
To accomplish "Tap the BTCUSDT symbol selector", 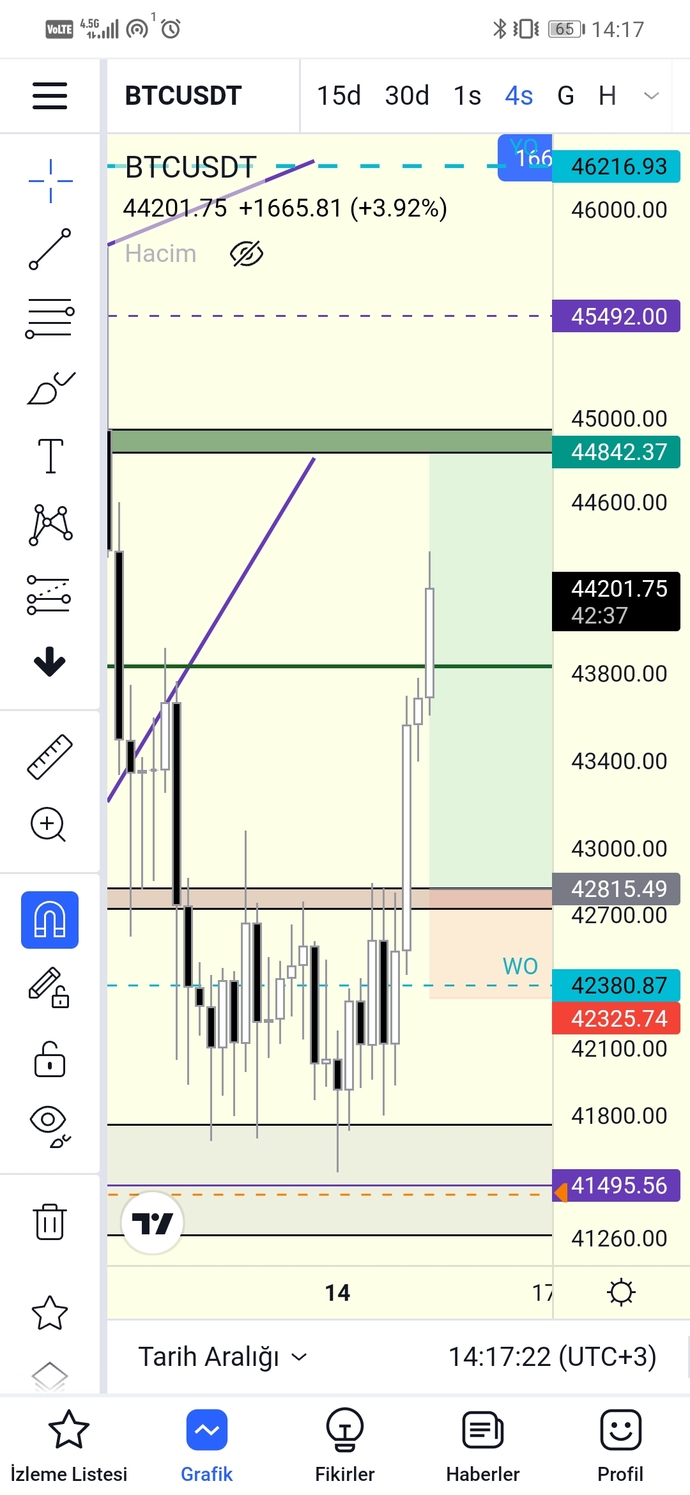I will coord(183,96).
